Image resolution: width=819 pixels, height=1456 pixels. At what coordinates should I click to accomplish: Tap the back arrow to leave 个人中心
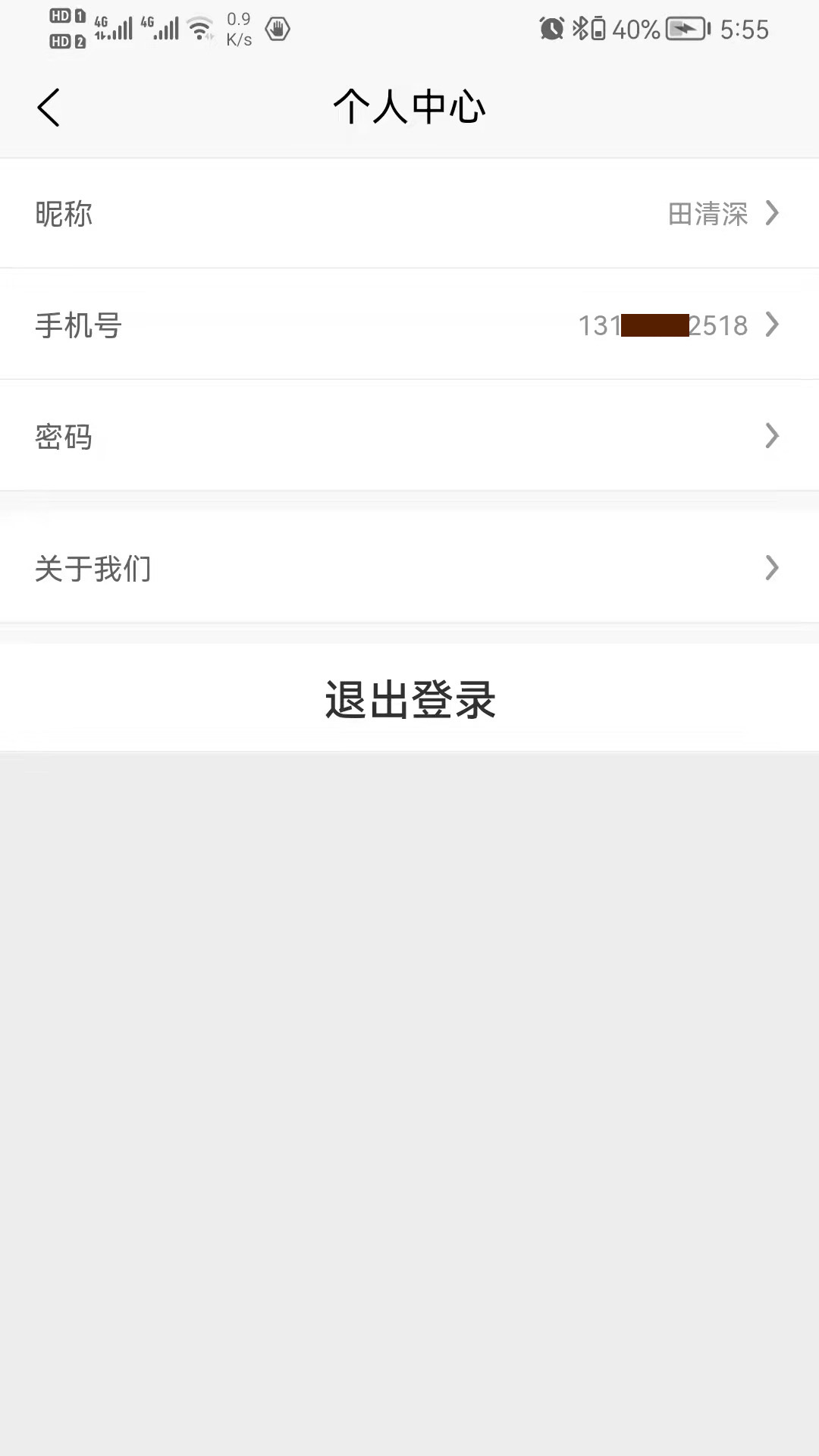pos(49,107)
